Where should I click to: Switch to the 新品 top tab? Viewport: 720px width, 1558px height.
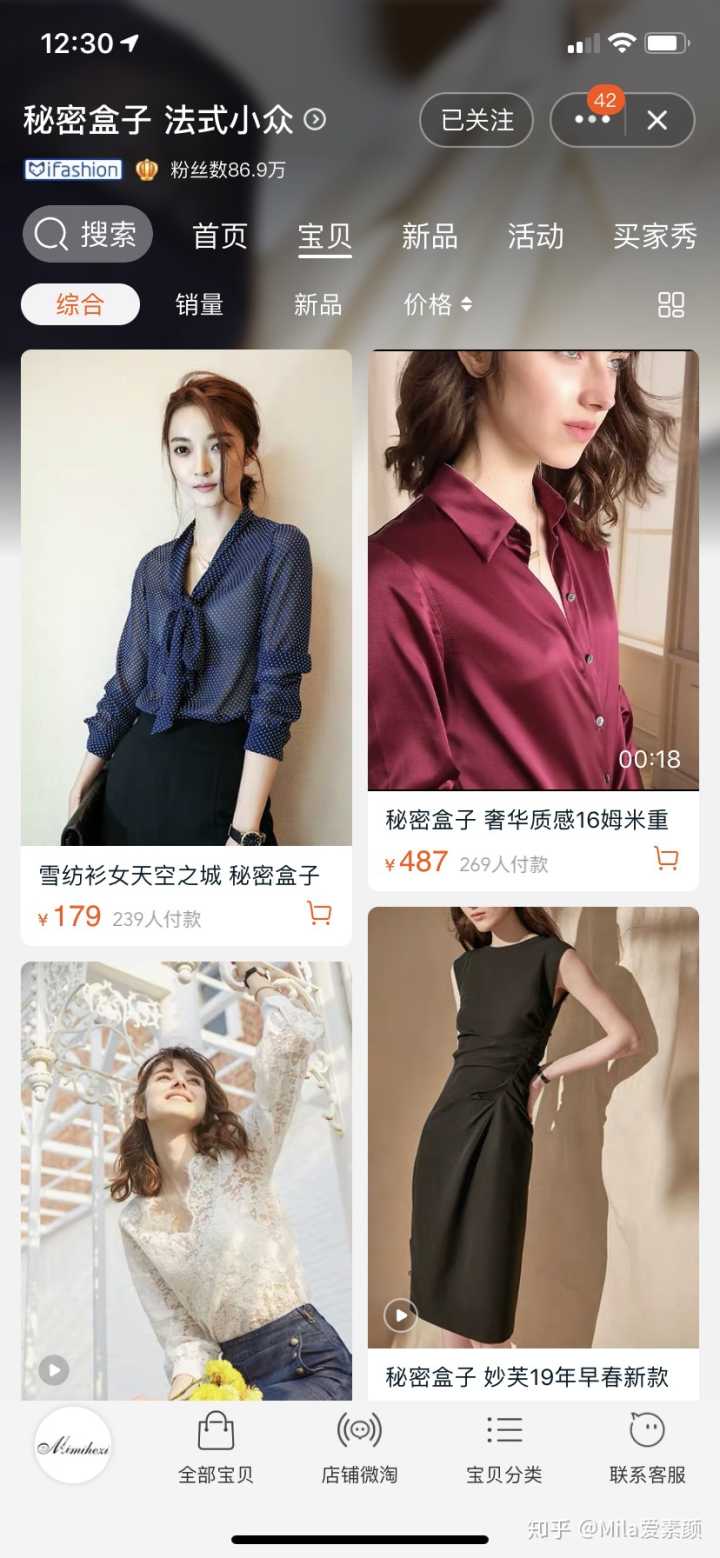[x=429, y=237]
